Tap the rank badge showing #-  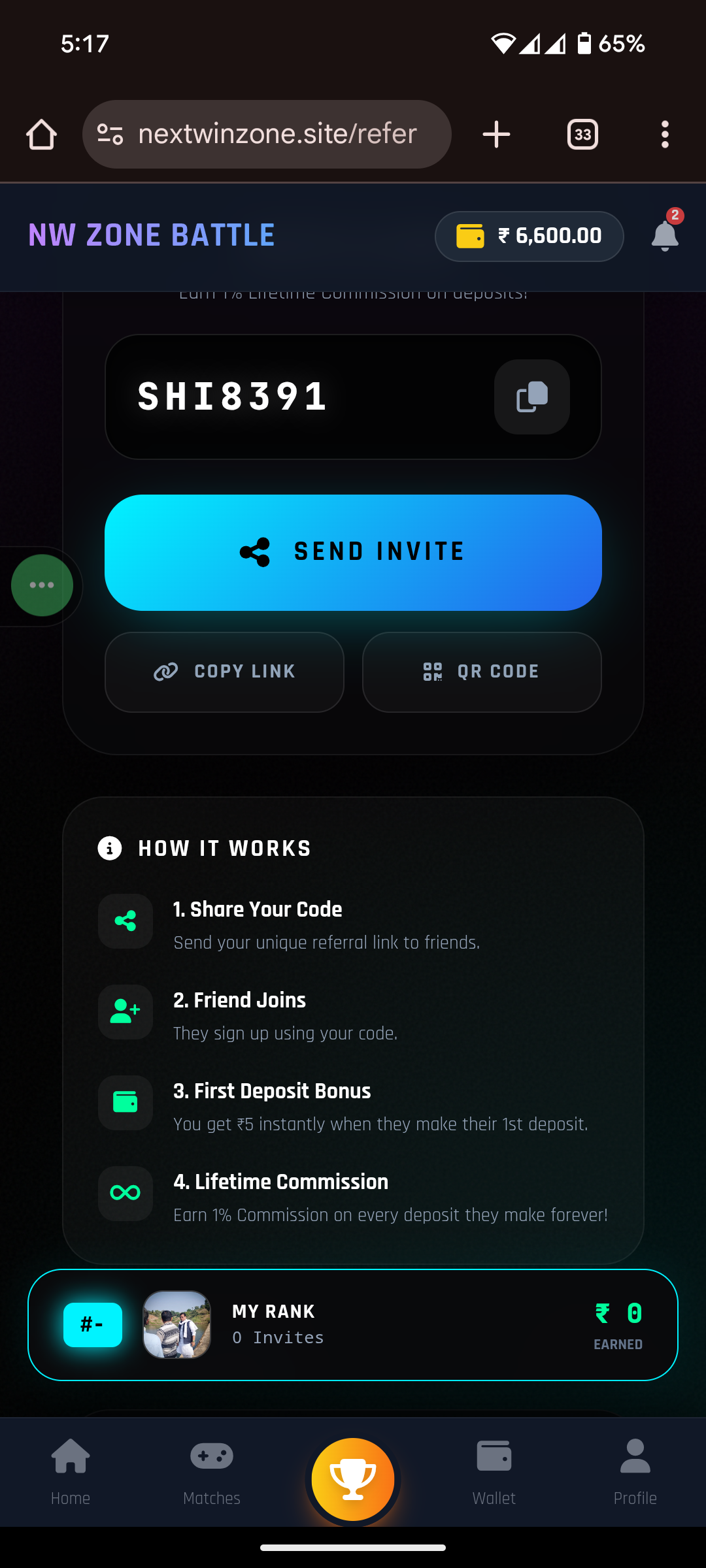pyautogui.click(x=92, y=1325)
